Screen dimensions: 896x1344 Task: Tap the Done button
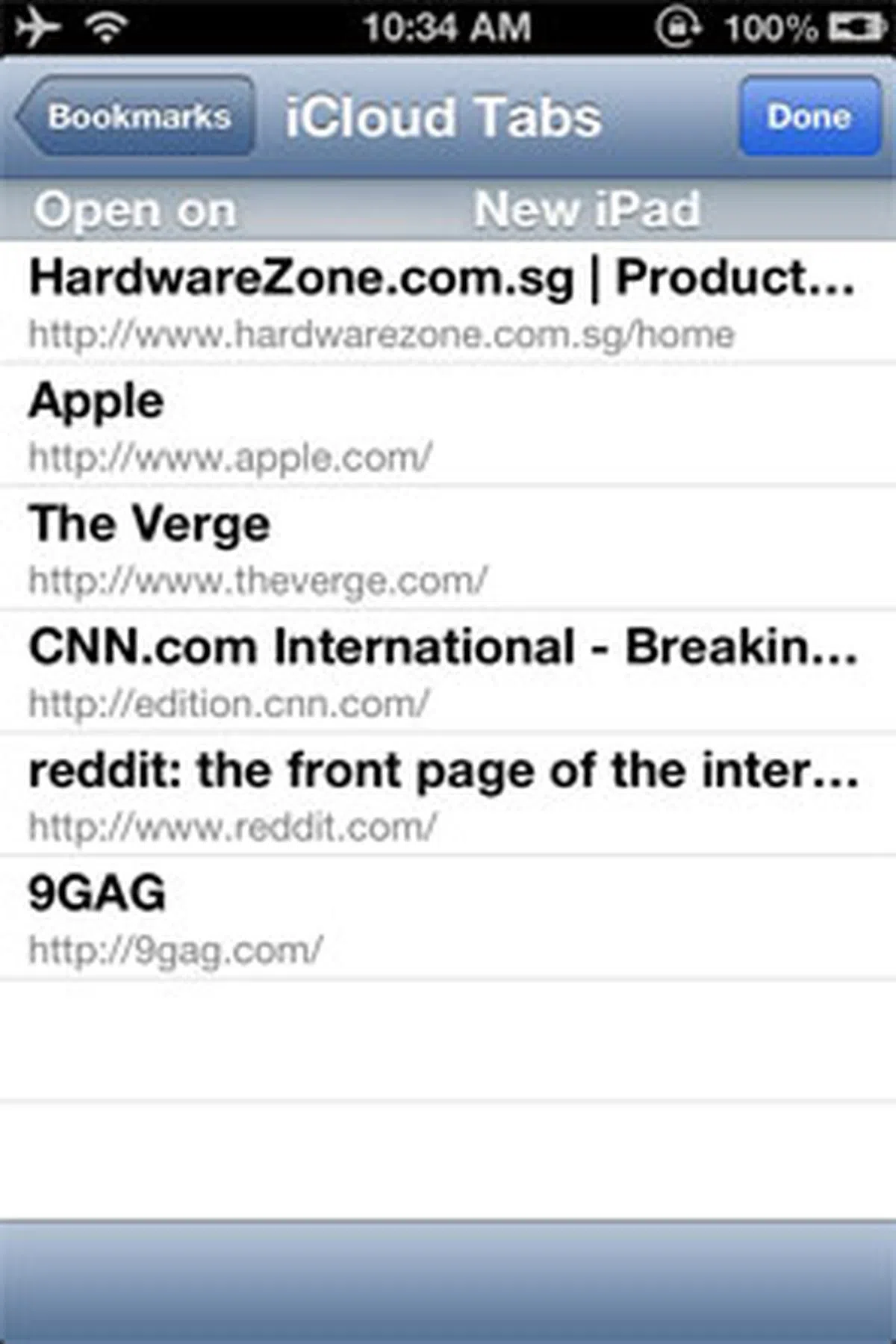(809, 116)
